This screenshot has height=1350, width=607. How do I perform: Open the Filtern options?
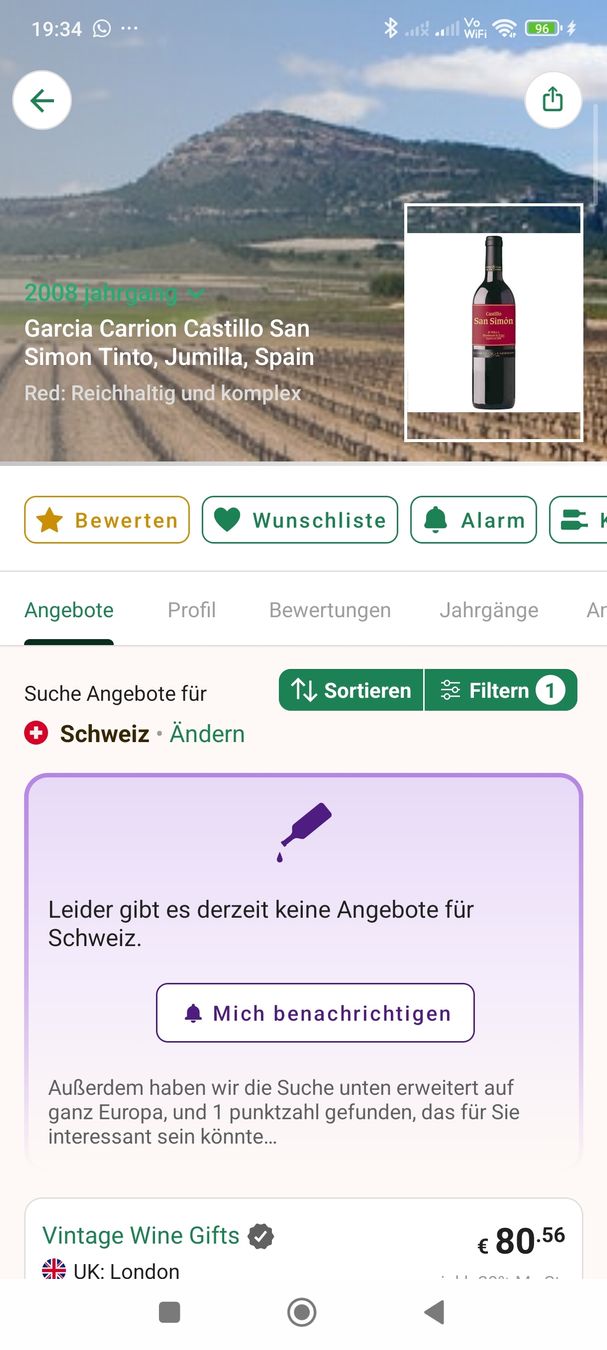click(501, 690)
